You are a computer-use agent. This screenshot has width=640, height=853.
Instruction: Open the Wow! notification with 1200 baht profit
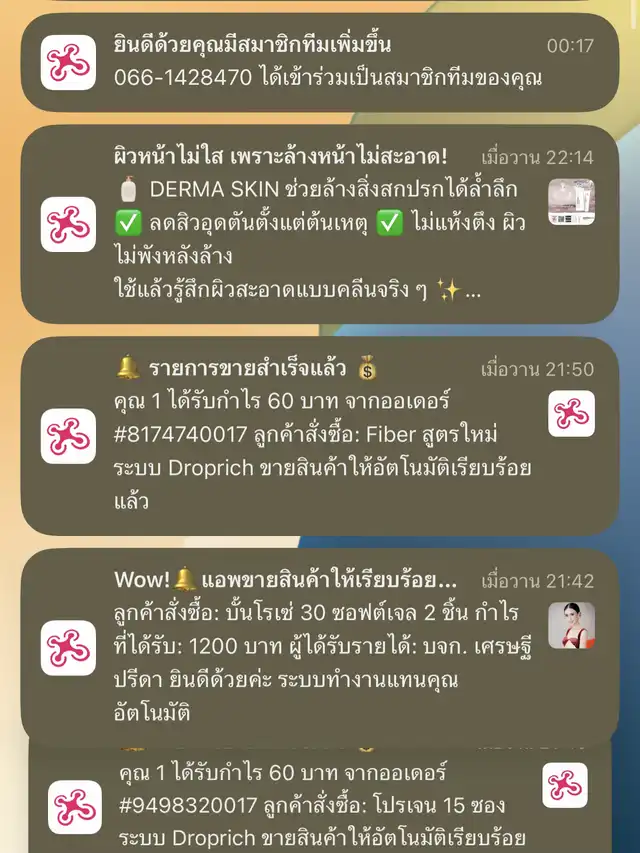[x=320, y=645]
